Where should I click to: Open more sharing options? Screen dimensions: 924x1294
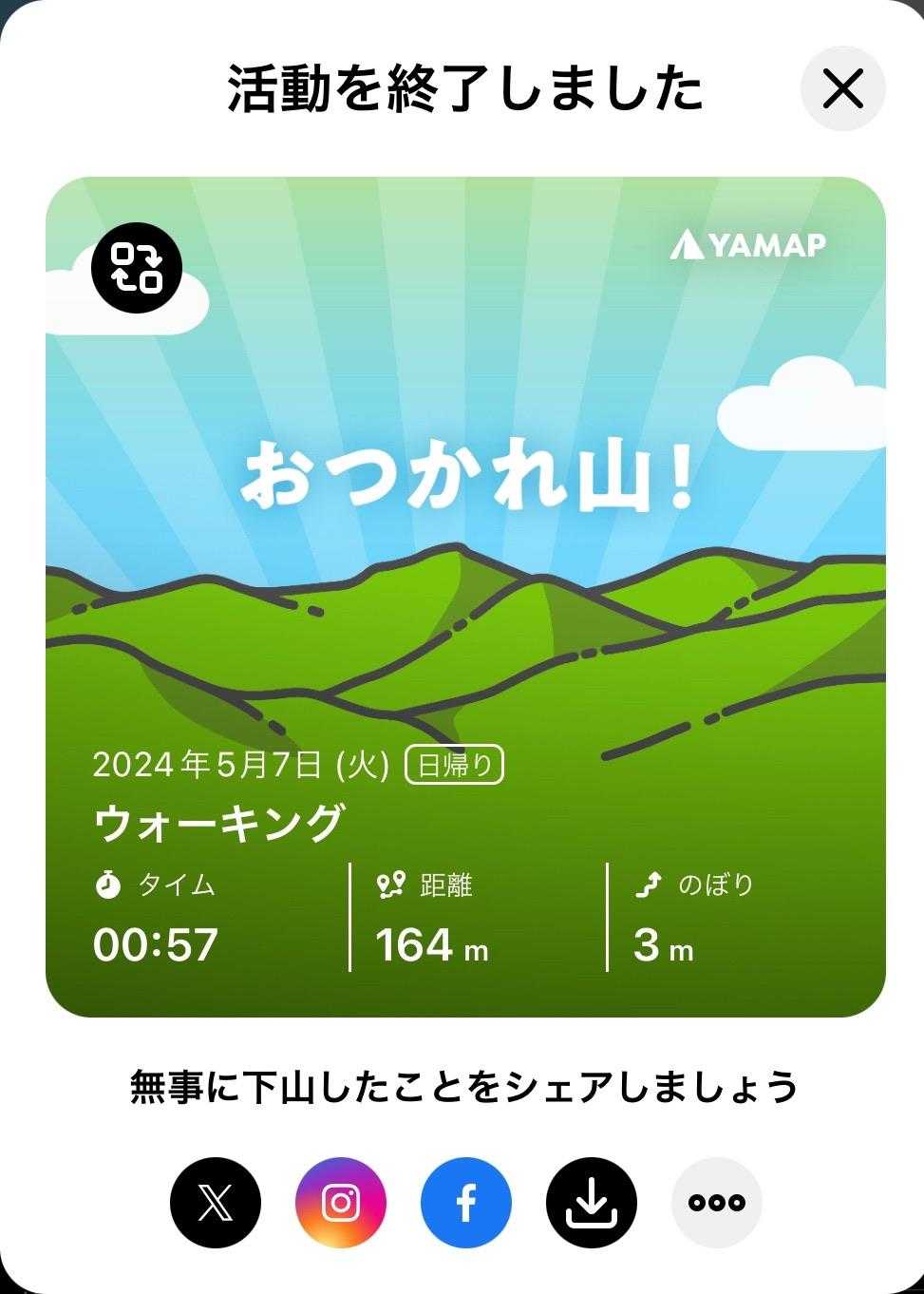[717, 1202]
